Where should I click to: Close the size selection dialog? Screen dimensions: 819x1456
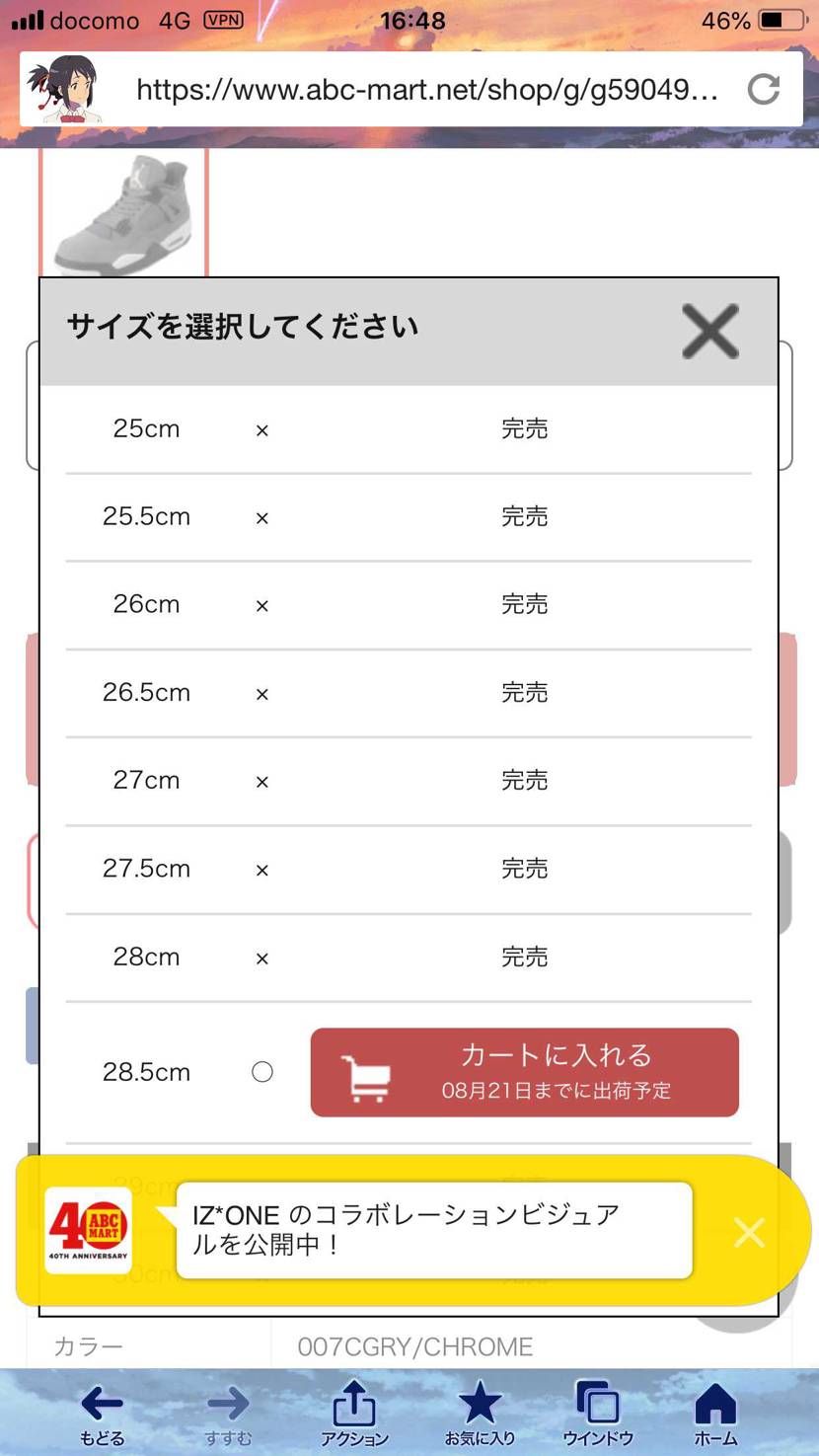pos(710,332)
